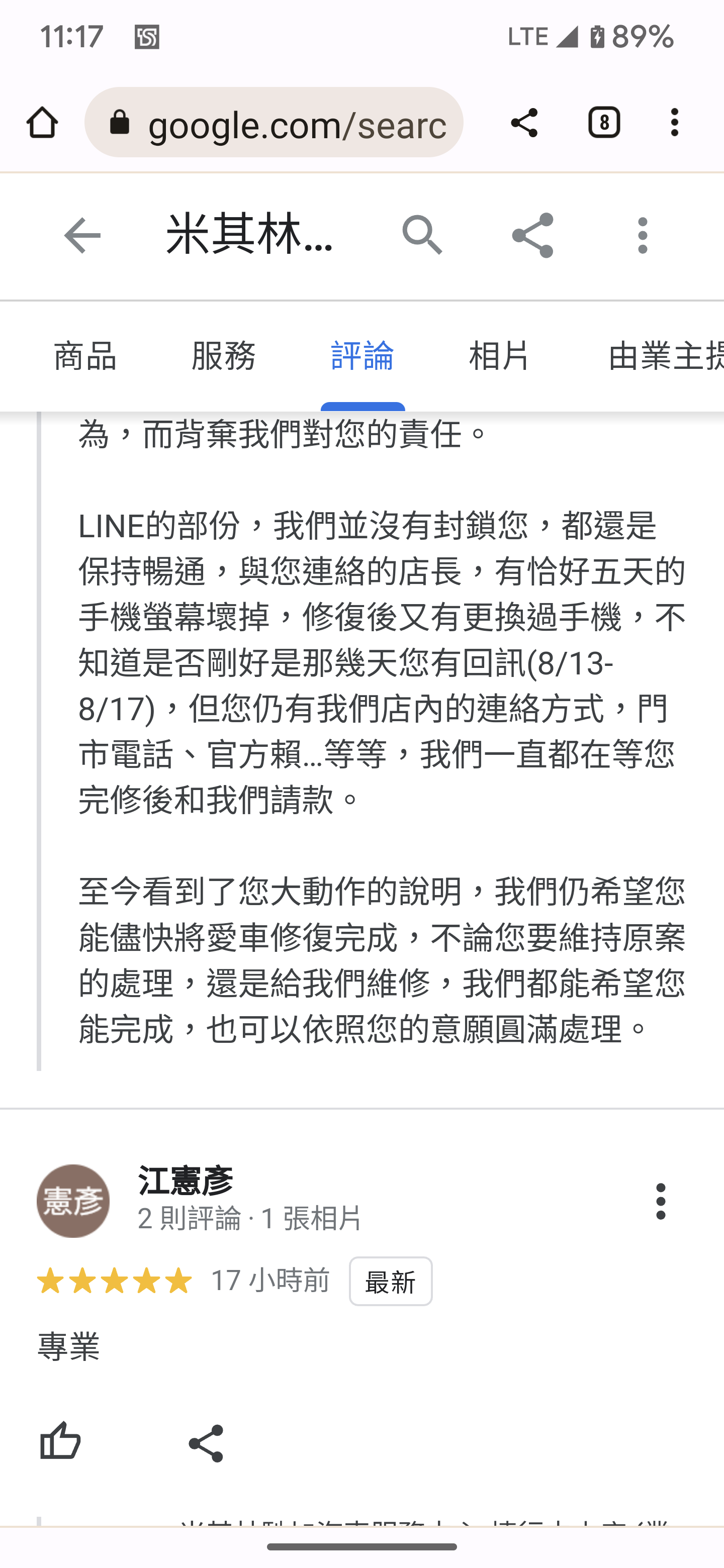Image resolution: width=724 pixels, height=1568 pixels.
Task: Switch to the 相片 tab
Action: tap(499, 356)
